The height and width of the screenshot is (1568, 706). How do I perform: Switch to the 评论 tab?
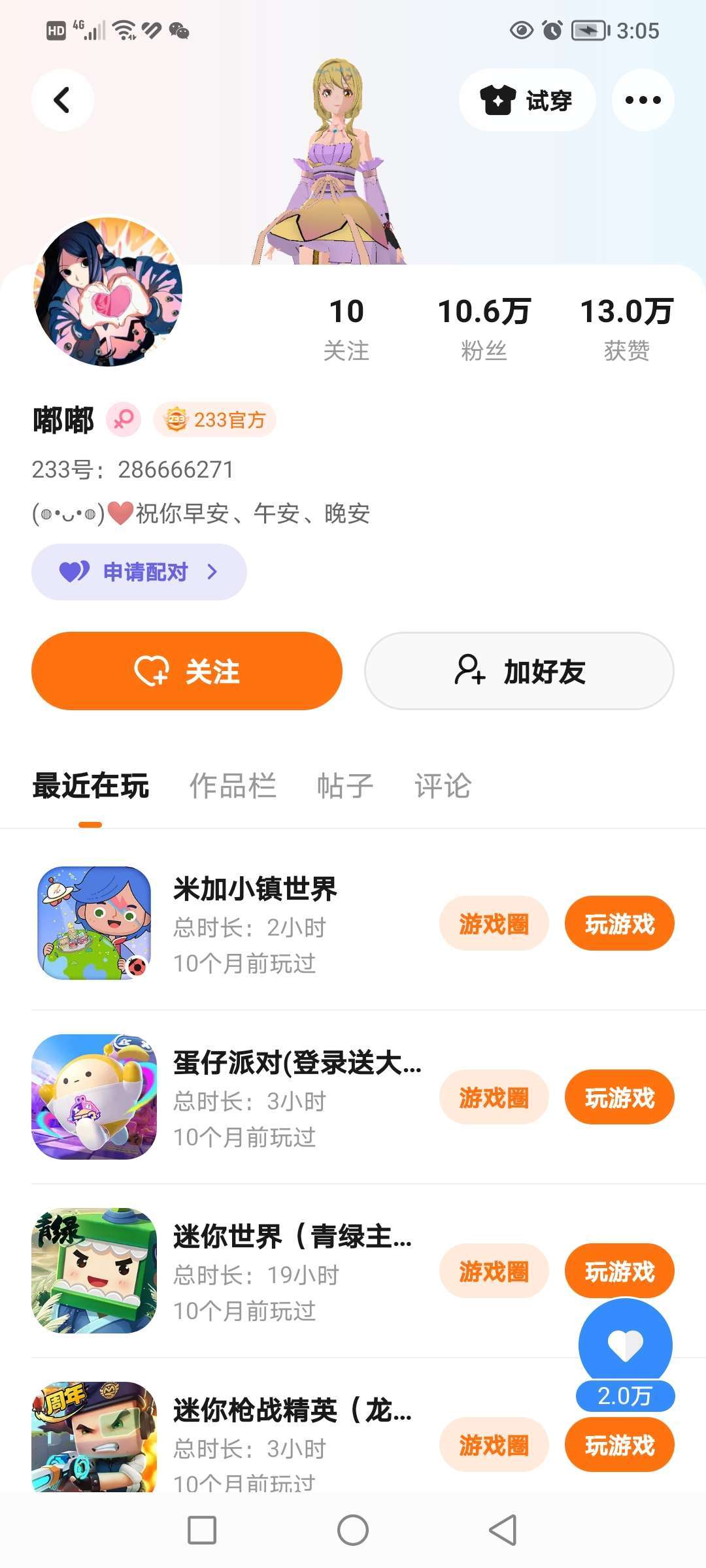[x=443, y=785]
